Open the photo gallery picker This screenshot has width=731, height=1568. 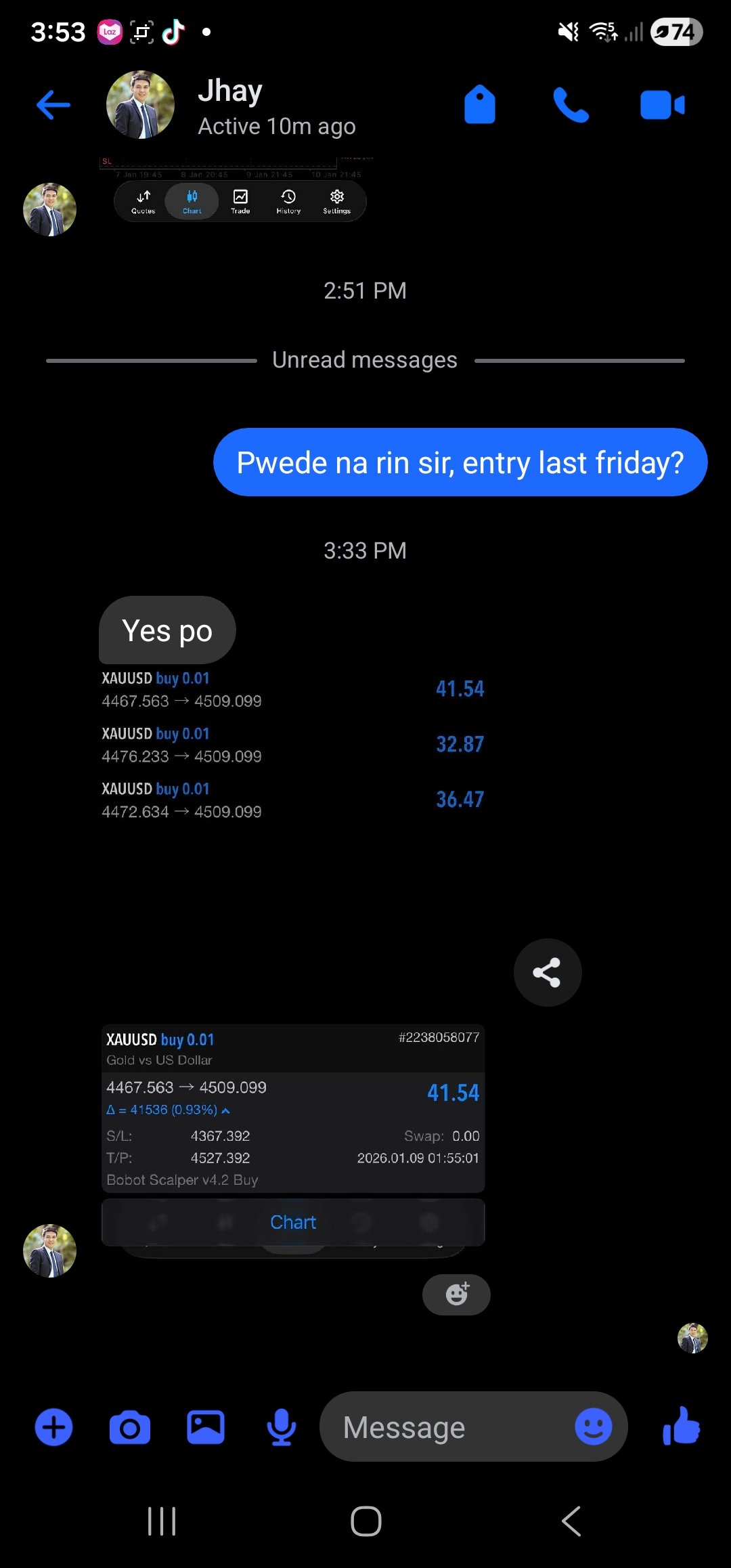[x=206, y=1427]
